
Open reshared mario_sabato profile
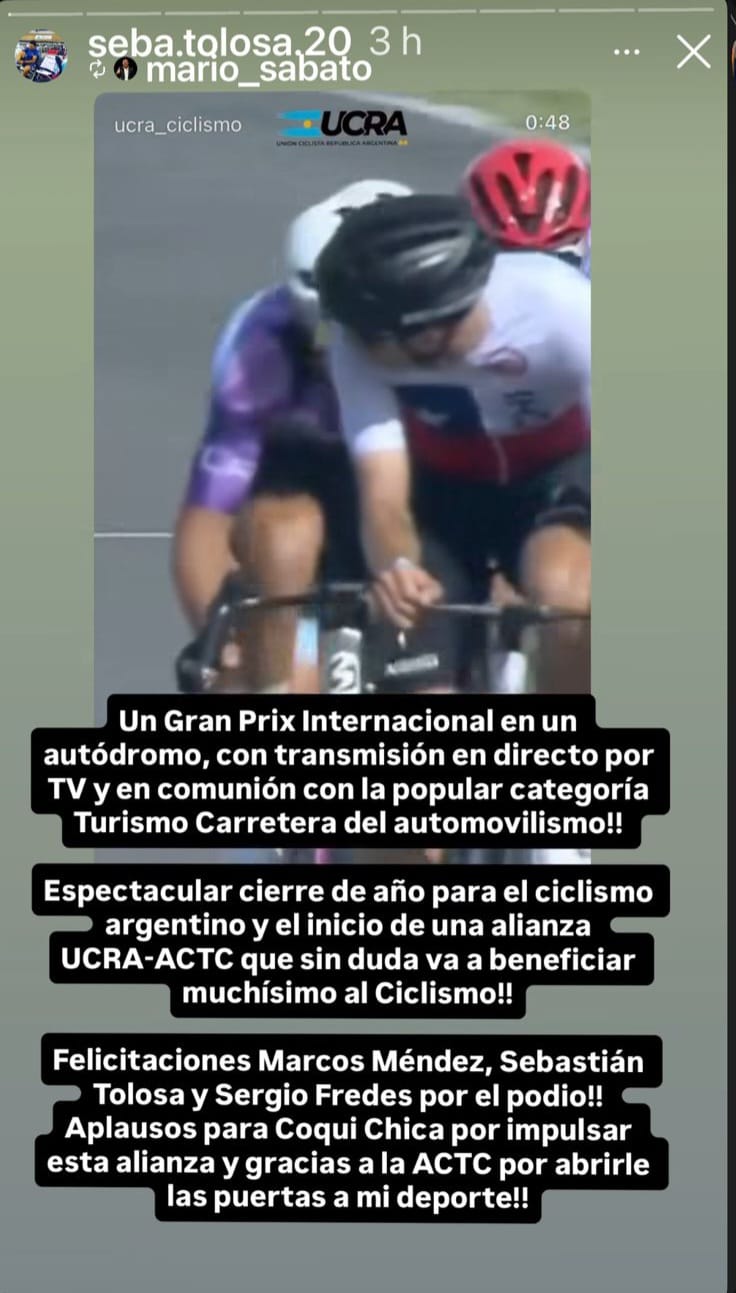tap(257, 69)
